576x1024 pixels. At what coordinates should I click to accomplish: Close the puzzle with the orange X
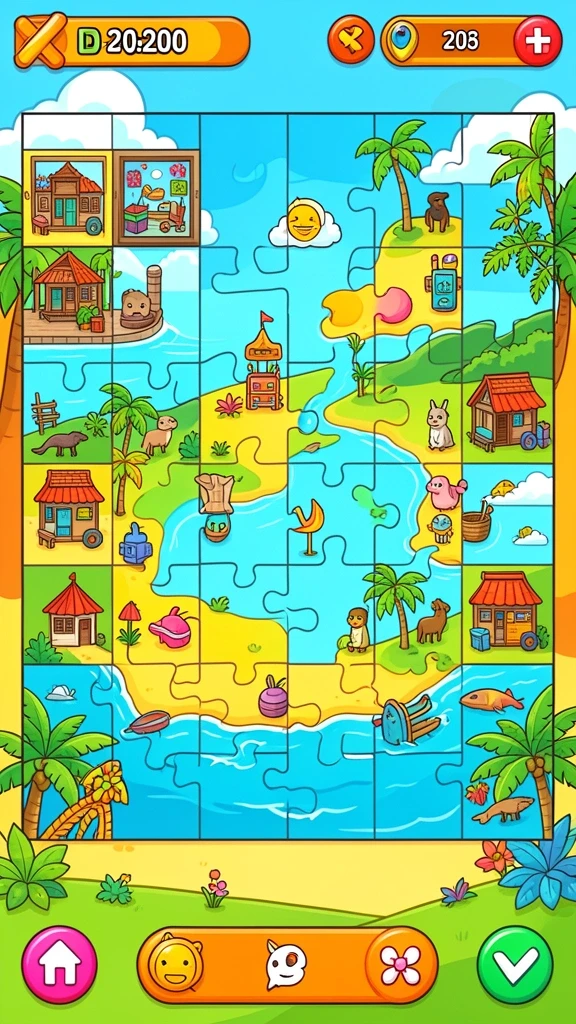40,40
